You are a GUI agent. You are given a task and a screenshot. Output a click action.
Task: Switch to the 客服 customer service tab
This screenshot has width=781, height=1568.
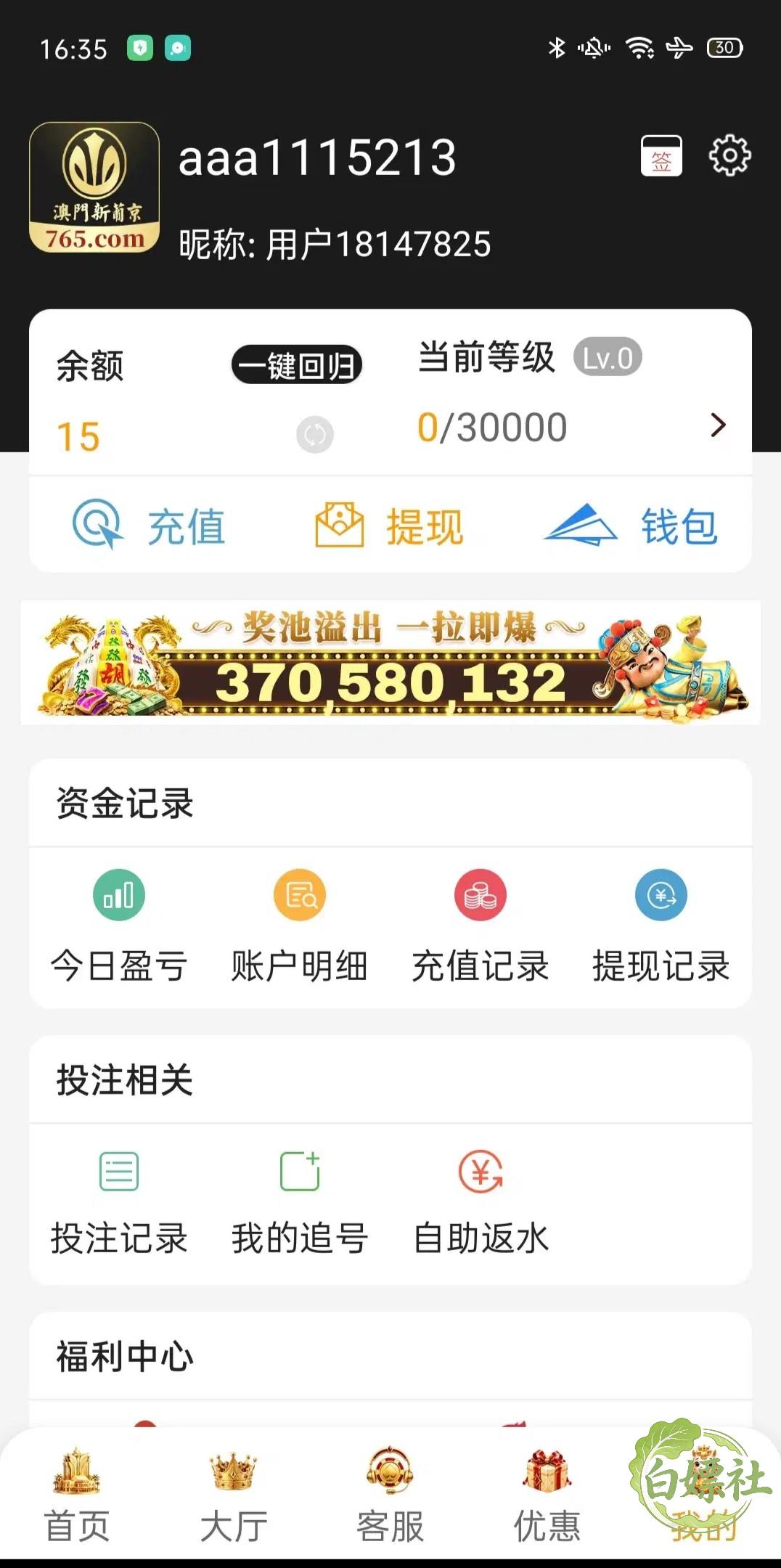pos(390,1495)
